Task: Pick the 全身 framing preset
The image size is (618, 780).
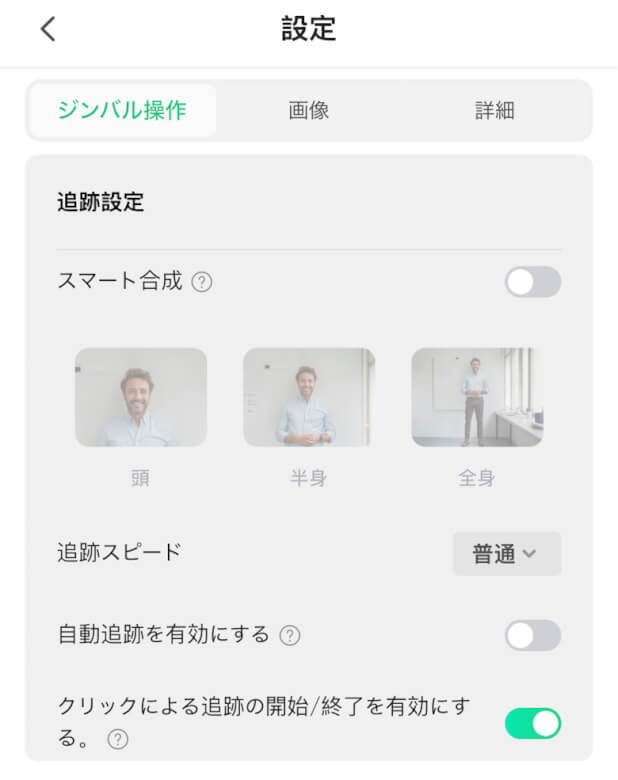Action: click(x=477, y=397)
